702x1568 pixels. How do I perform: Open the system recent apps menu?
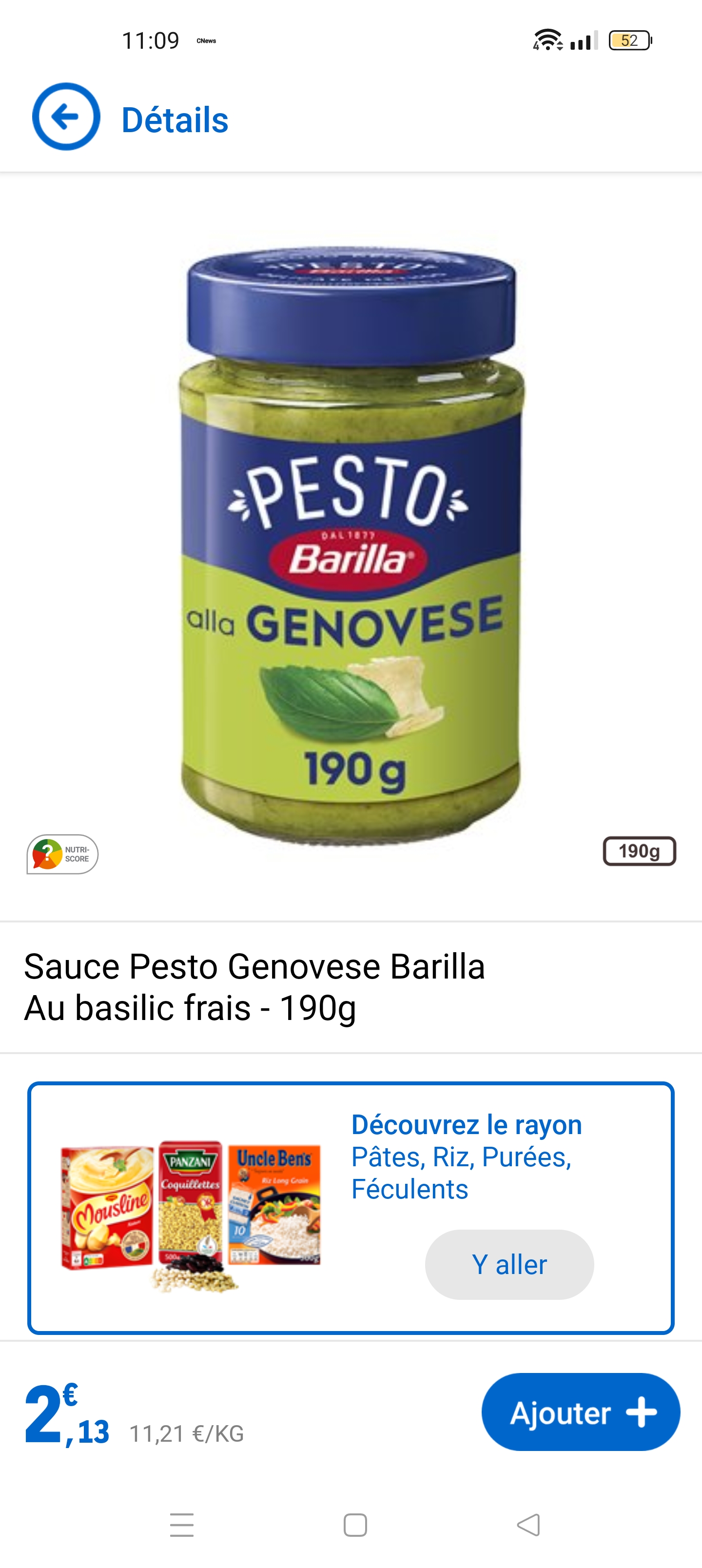181,1525
